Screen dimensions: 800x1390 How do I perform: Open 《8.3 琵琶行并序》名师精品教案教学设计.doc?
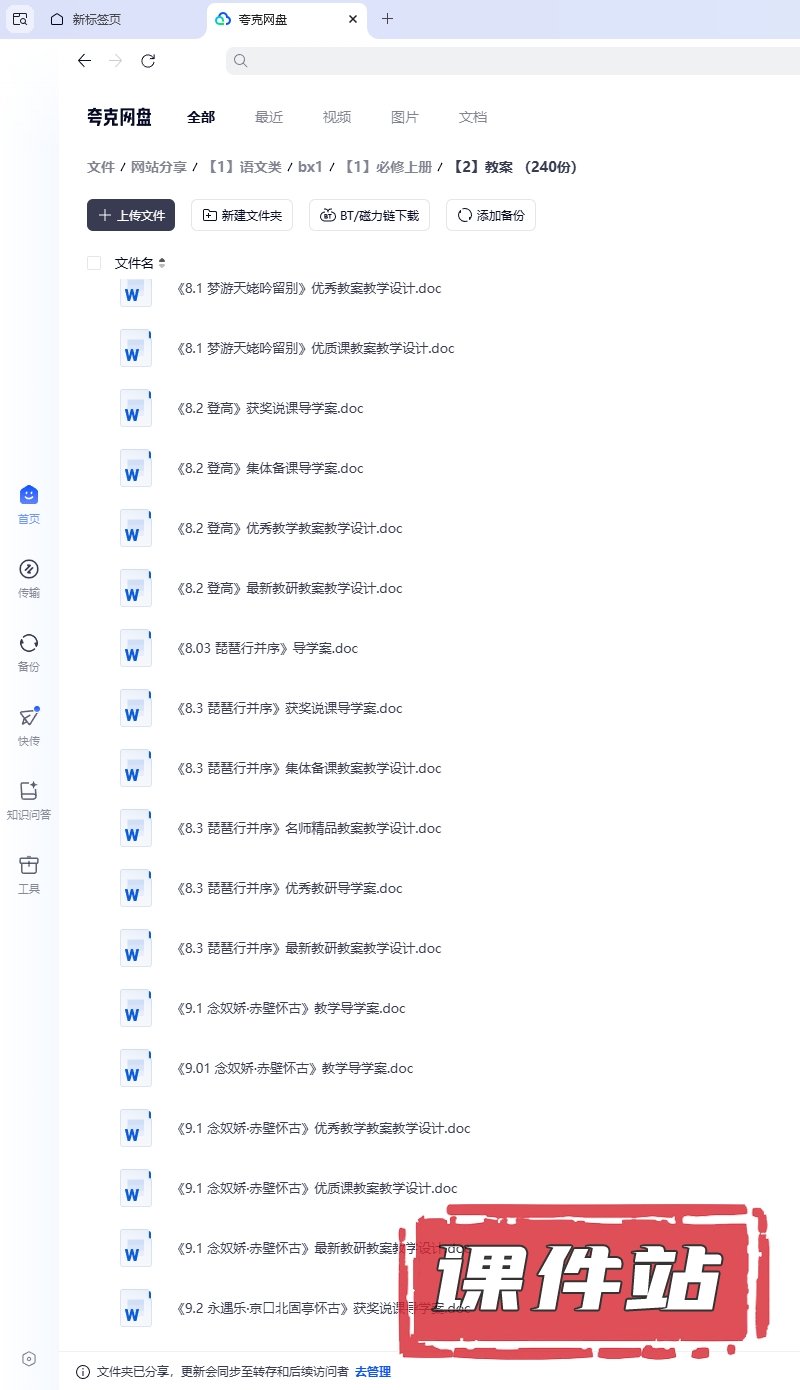coord(308,828)
